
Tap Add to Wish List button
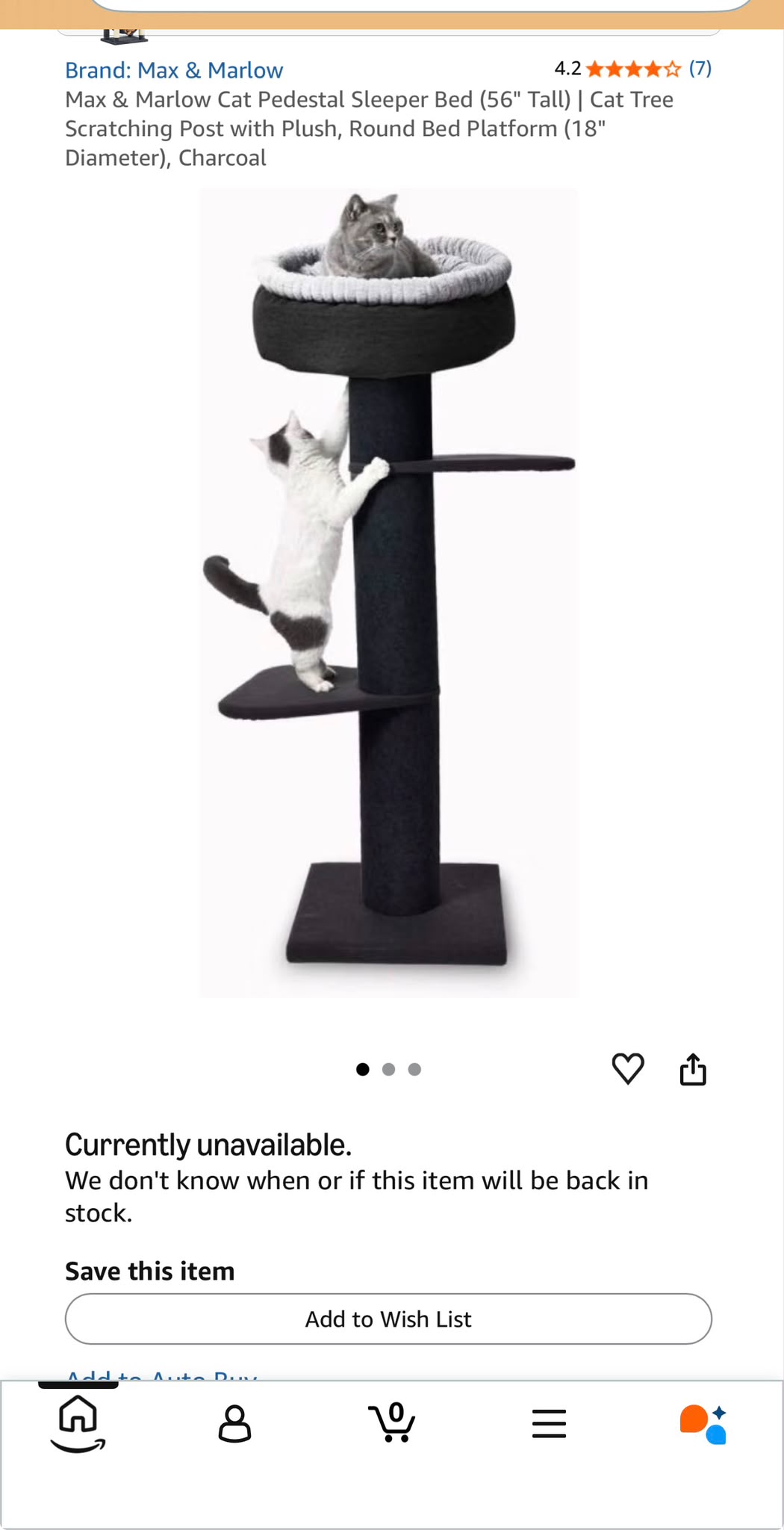tap(388, 1319)
